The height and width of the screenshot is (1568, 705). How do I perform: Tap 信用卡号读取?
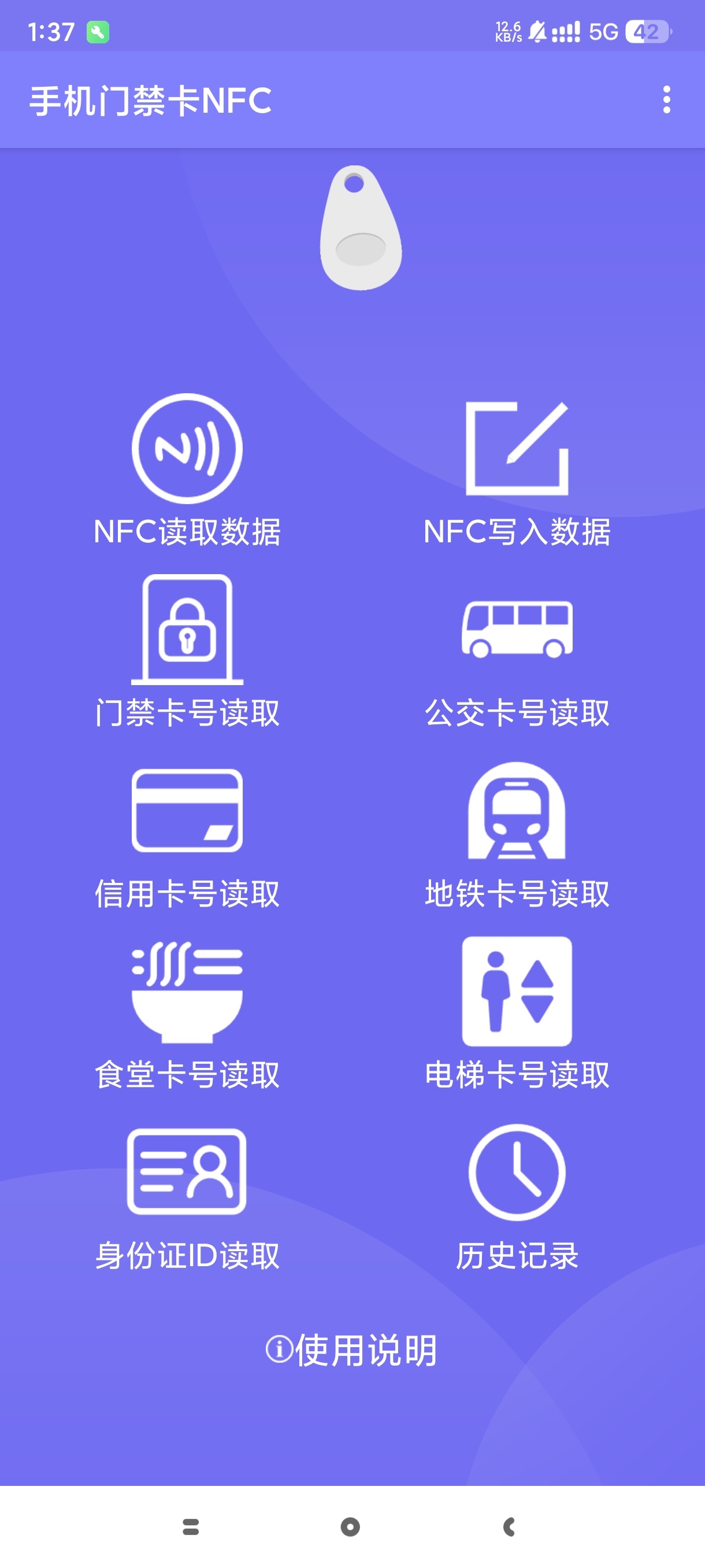coord(187,833)
